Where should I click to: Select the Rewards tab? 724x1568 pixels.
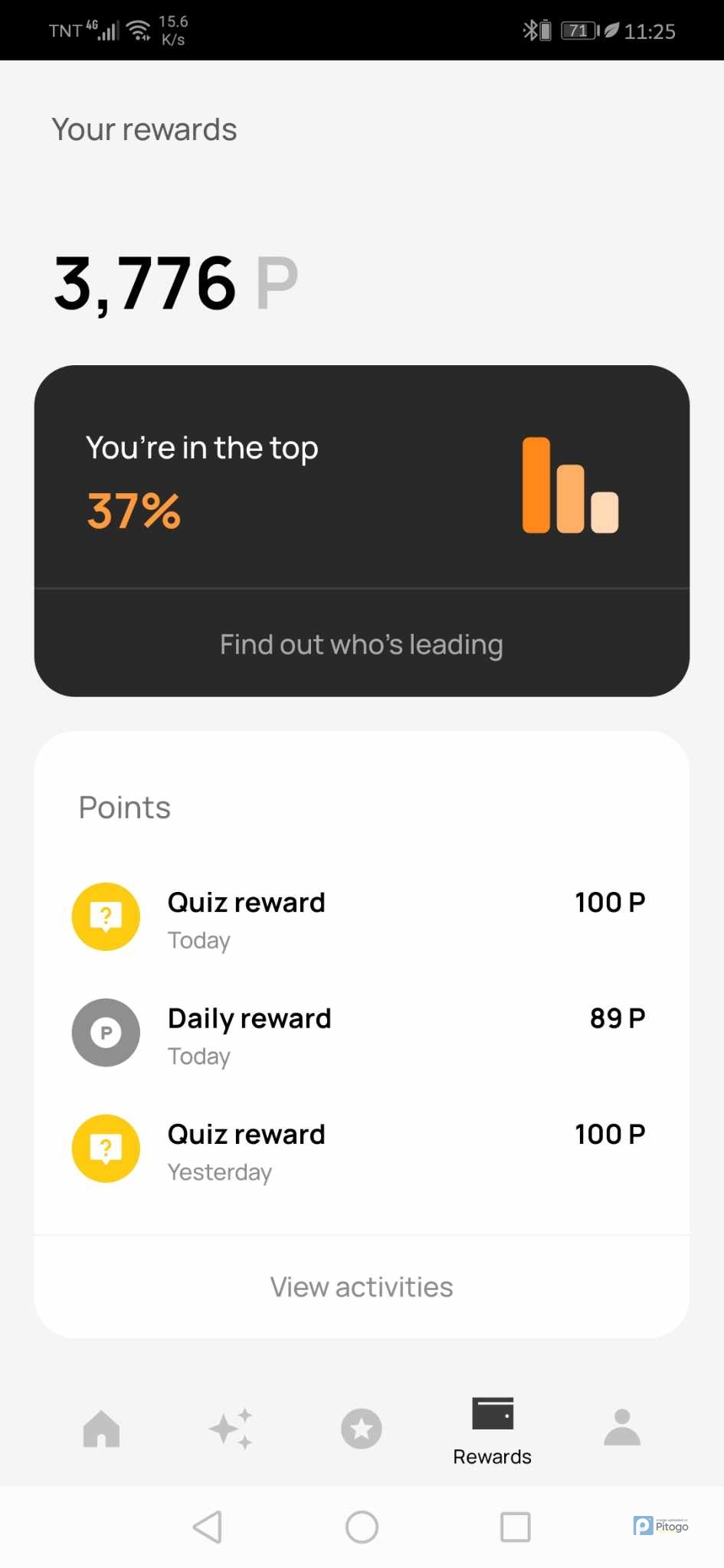[492, 1430]
